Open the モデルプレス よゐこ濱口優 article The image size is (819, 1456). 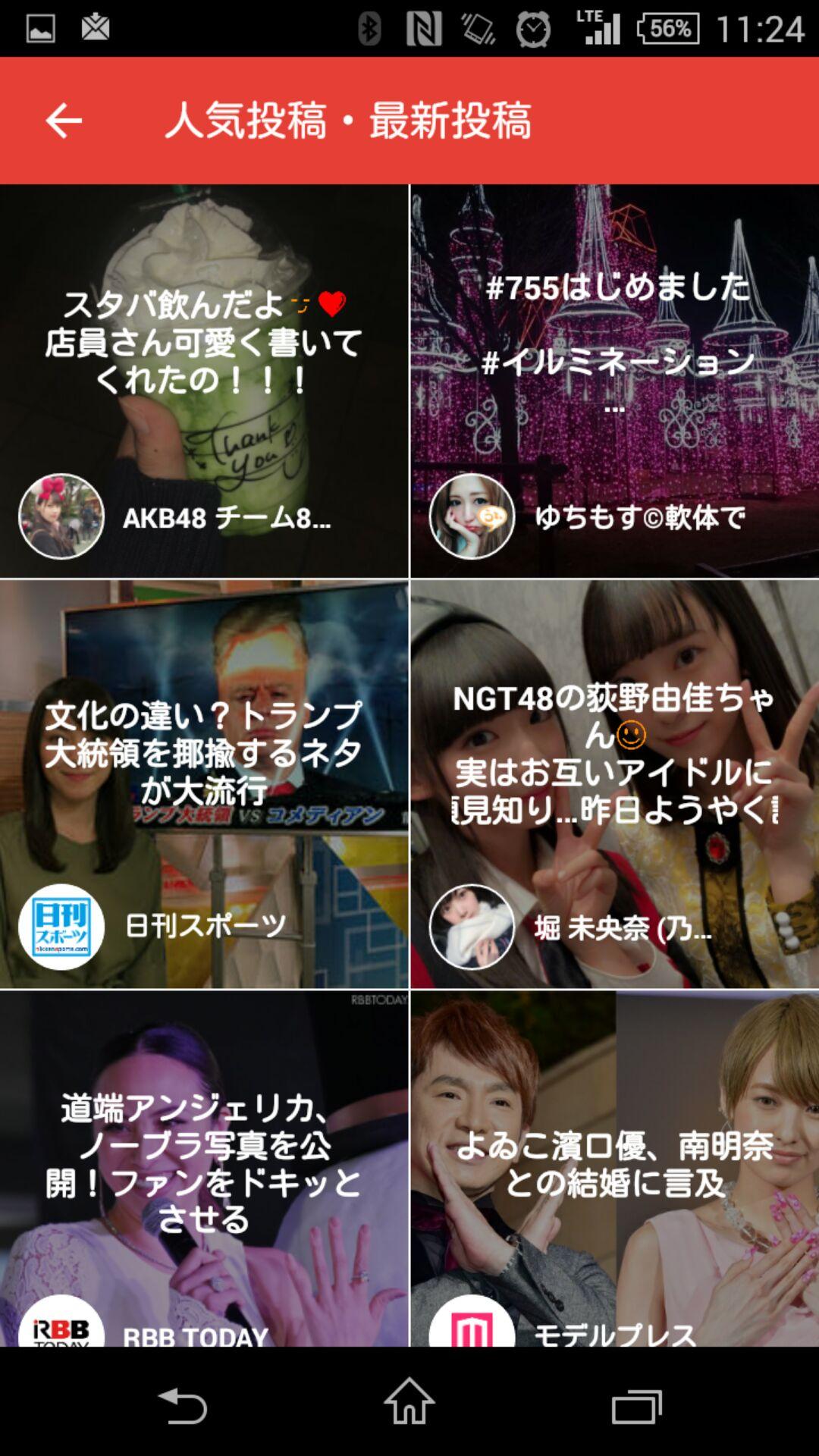click(615, 1168)
